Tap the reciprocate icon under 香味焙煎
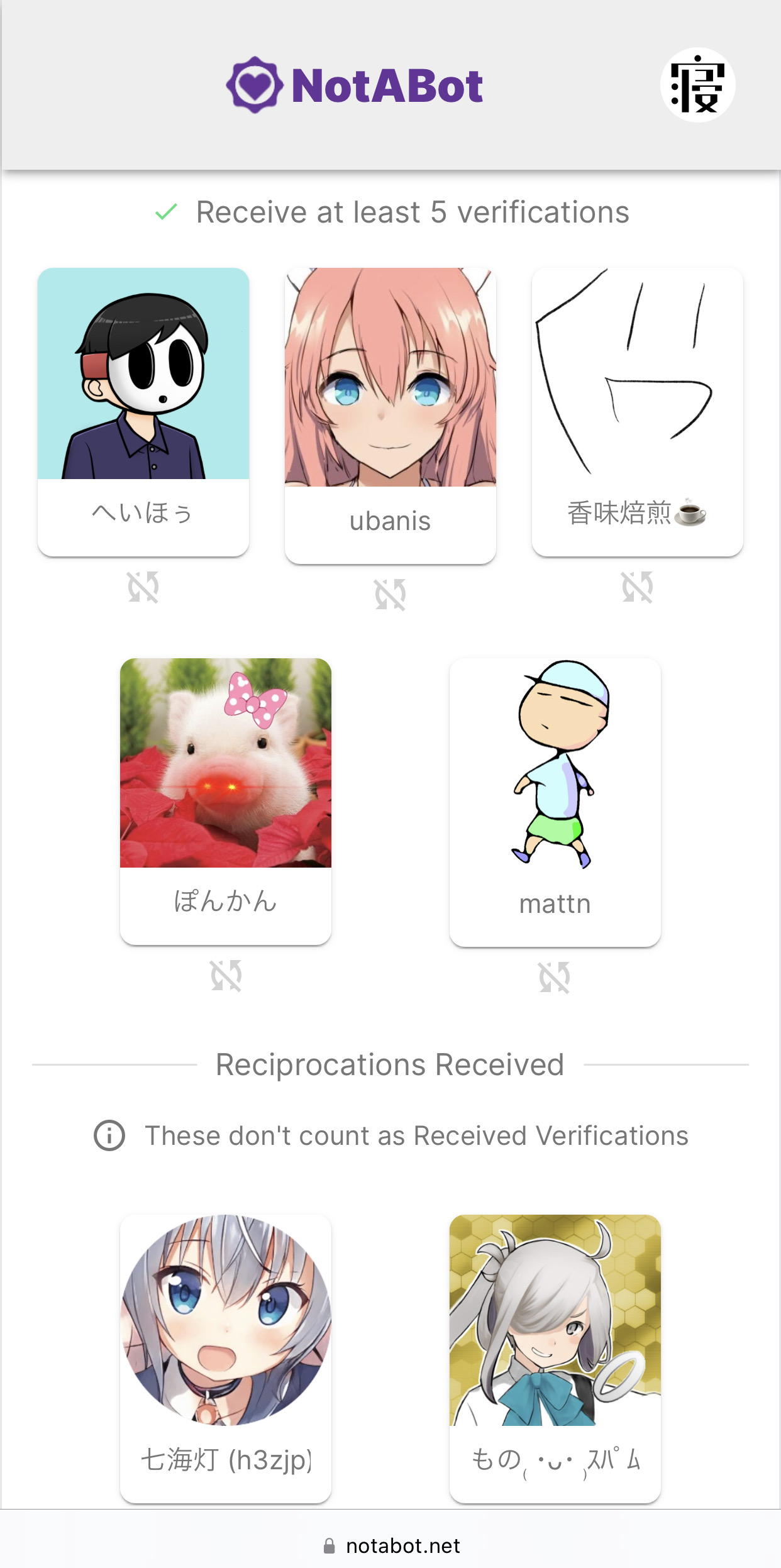781x1568 pixels. (637, 587)
